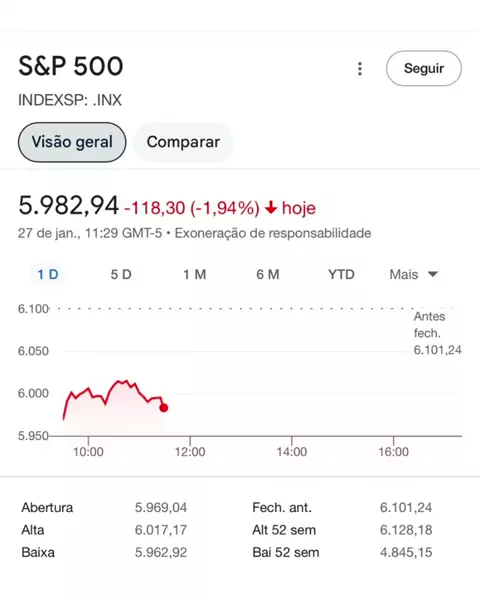
Task: Open the three-dot overflow menu
Action: pyautogui.click(x=359, y=69)
